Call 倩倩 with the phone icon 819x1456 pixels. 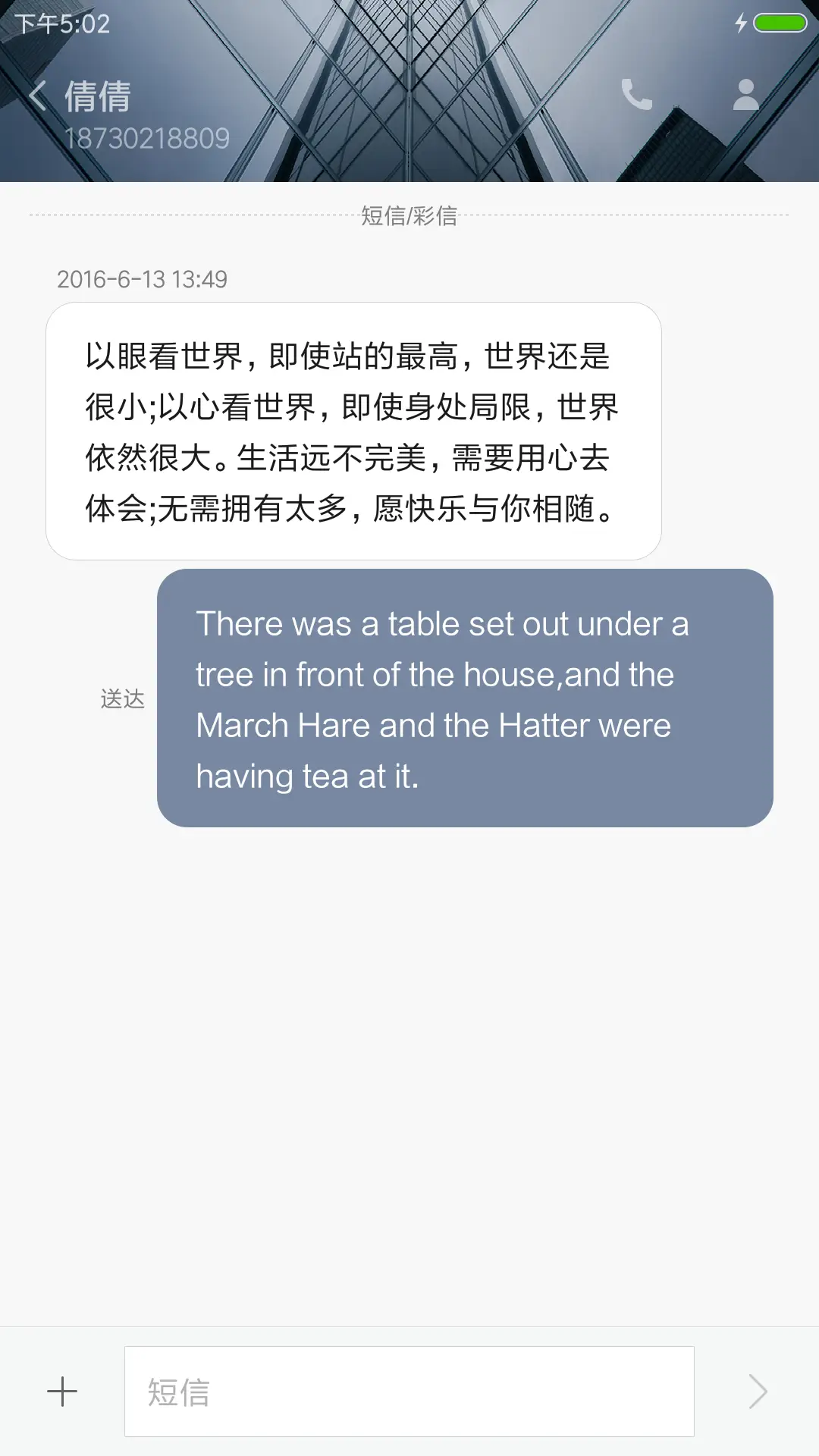pyautogui.click(x=636, y=95)
